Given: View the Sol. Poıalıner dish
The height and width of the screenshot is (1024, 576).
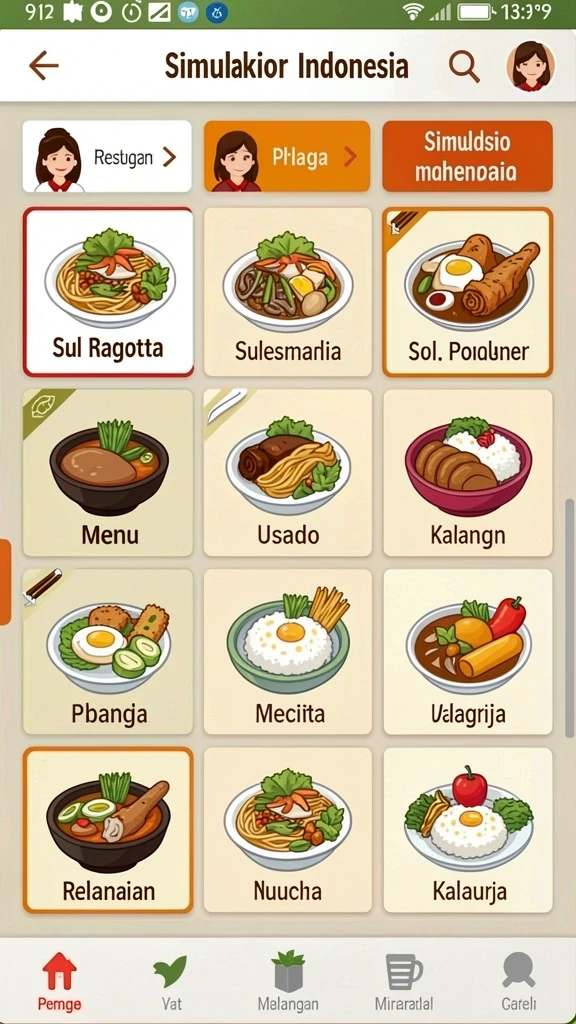Looking at the screenshot, I should (x=468, y=293).
